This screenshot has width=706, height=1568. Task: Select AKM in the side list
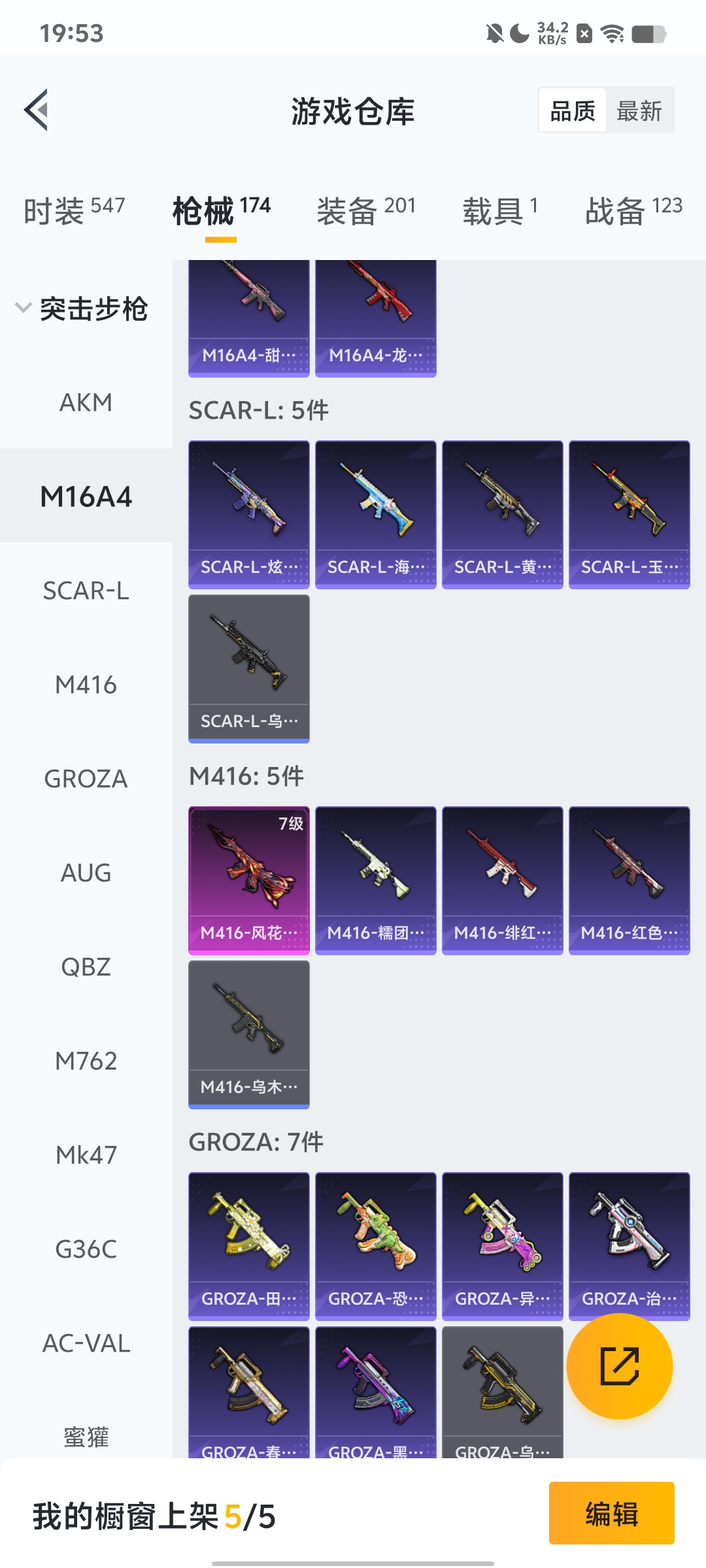(86, 402)
